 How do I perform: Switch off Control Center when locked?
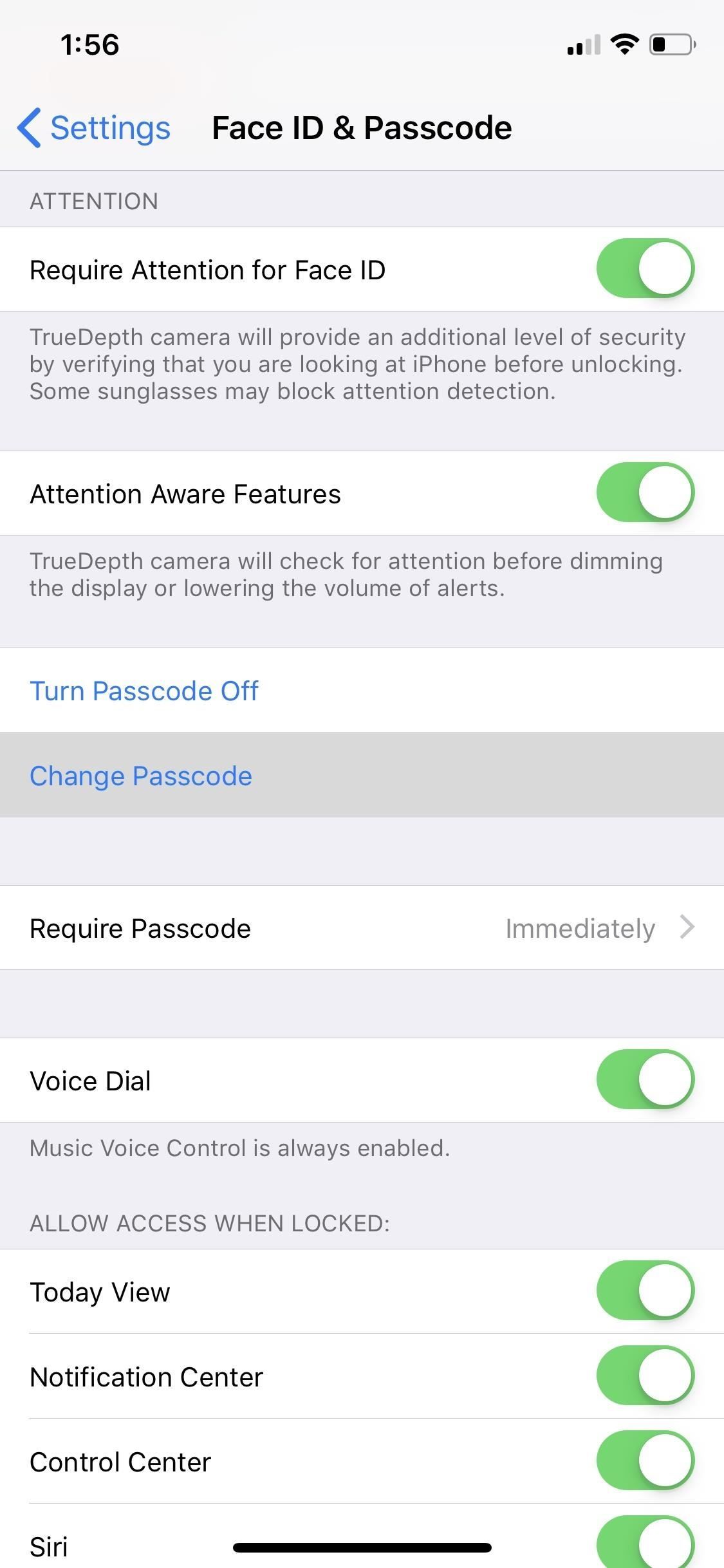[x=645, y=1461]
